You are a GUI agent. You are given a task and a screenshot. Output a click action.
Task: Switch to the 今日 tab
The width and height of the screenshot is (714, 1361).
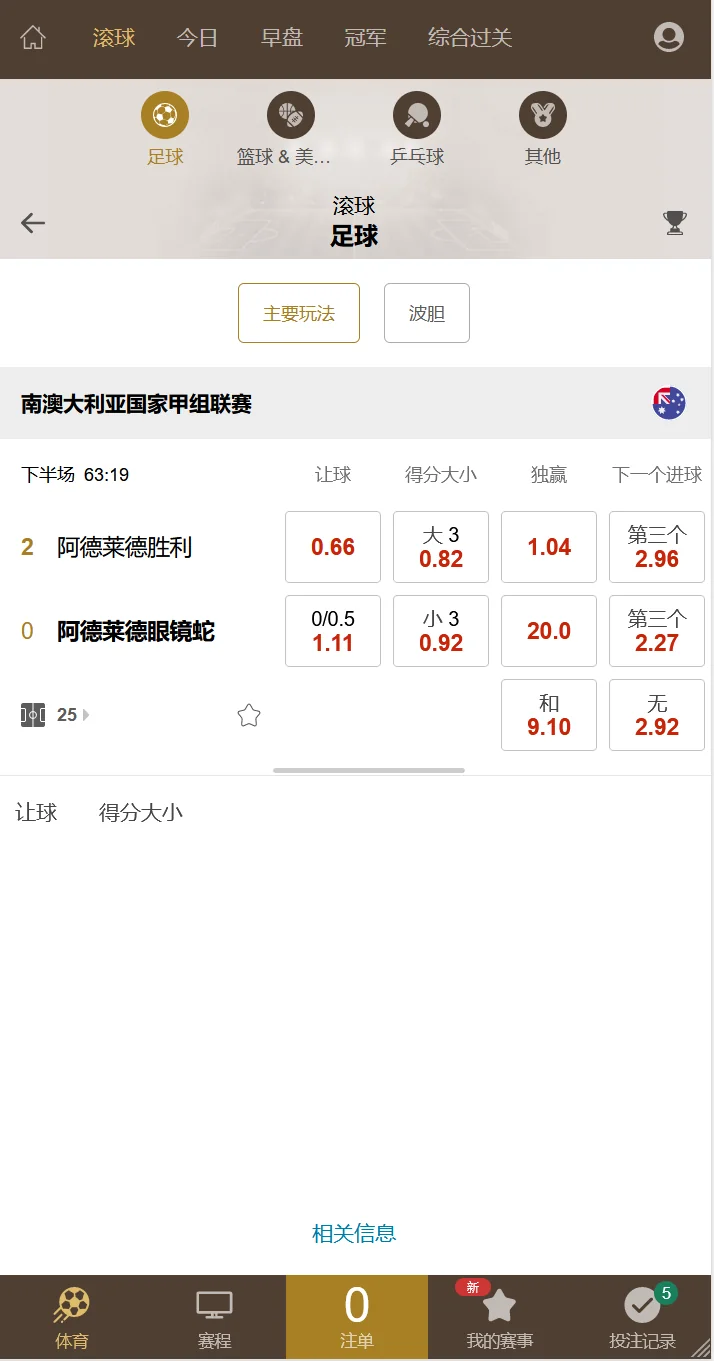click(197, 39)
